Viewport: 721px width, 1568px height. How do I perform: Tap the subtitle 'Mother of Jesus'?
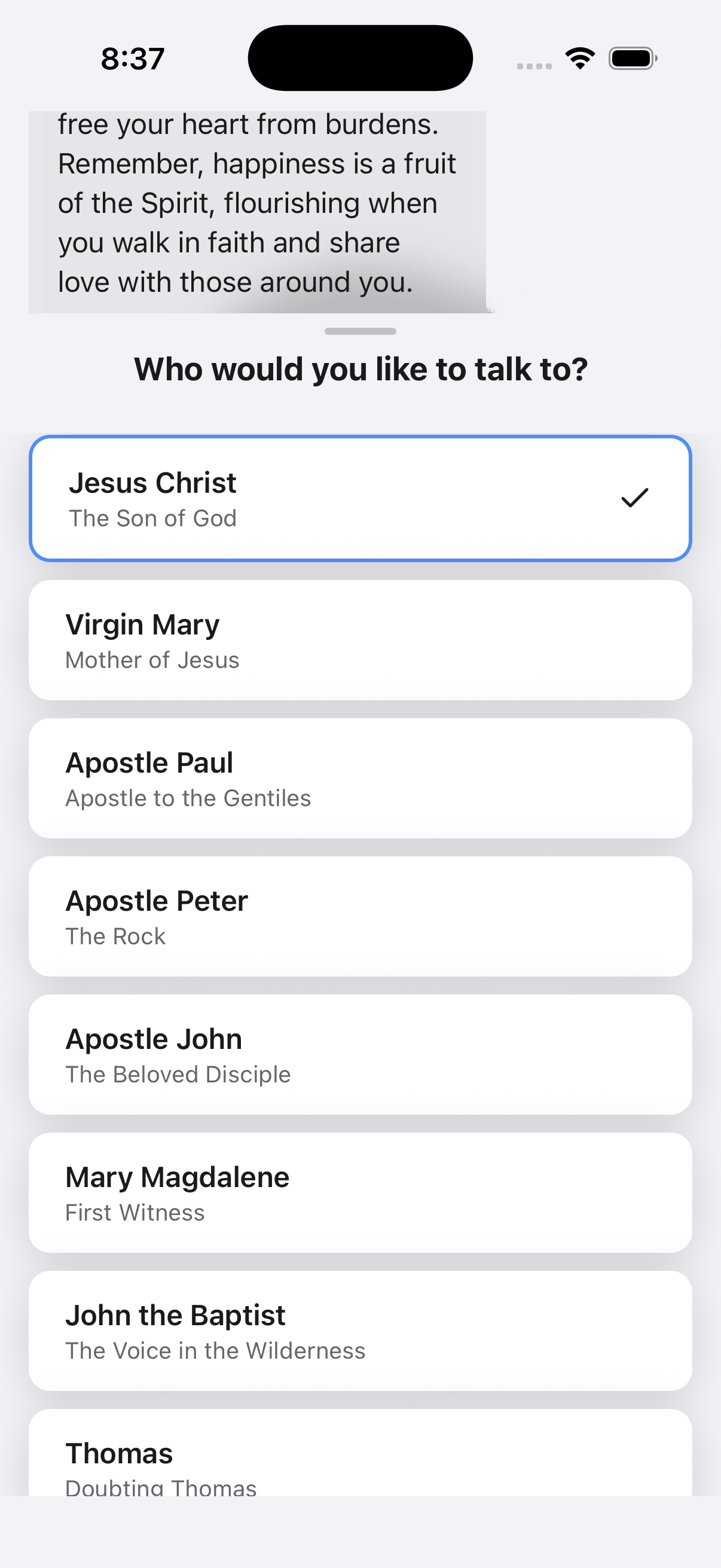point(152,659)
